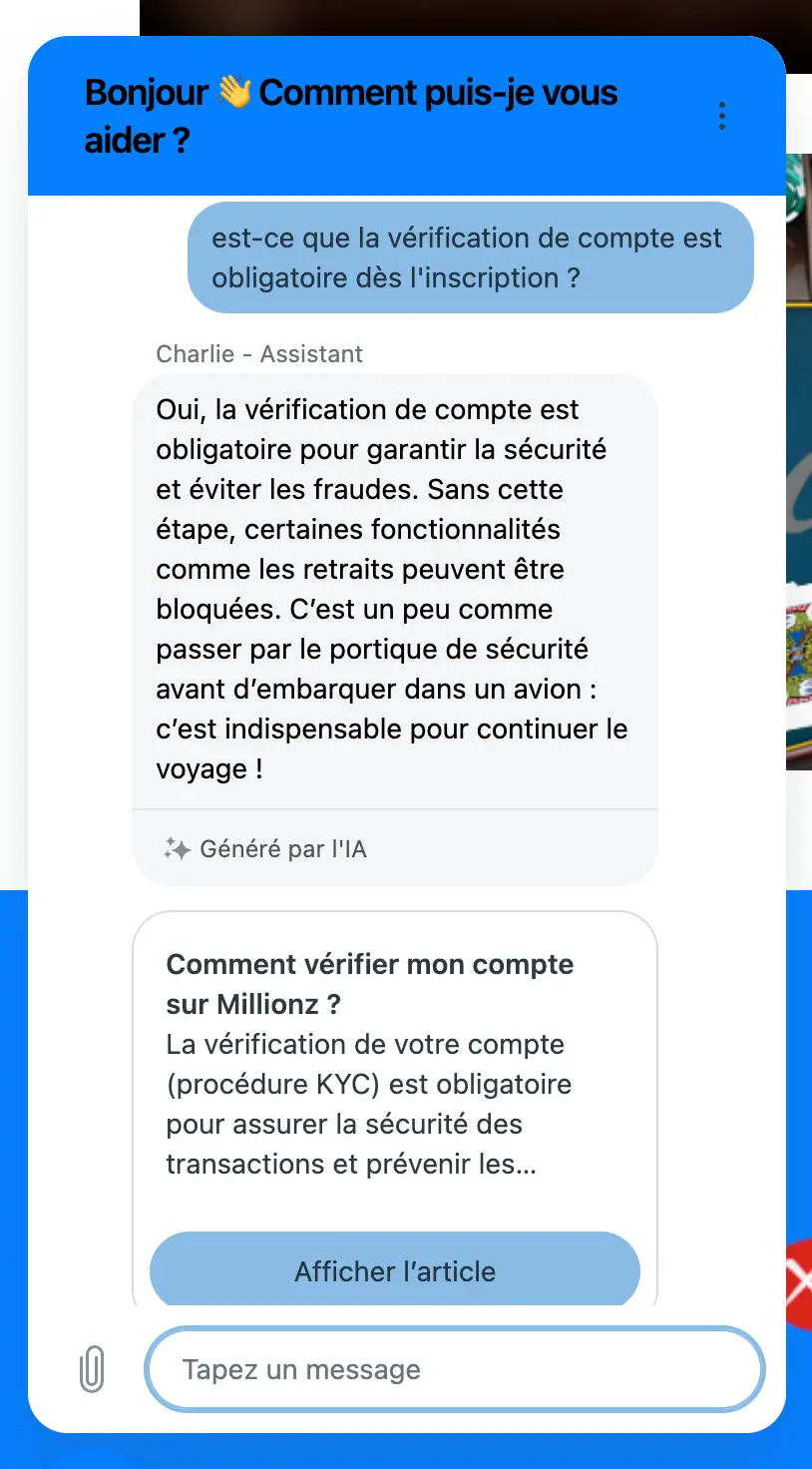Focus the "Tapez un message" field
This screenshot has height=1469, width=812.
click(x=455, y=1369)
